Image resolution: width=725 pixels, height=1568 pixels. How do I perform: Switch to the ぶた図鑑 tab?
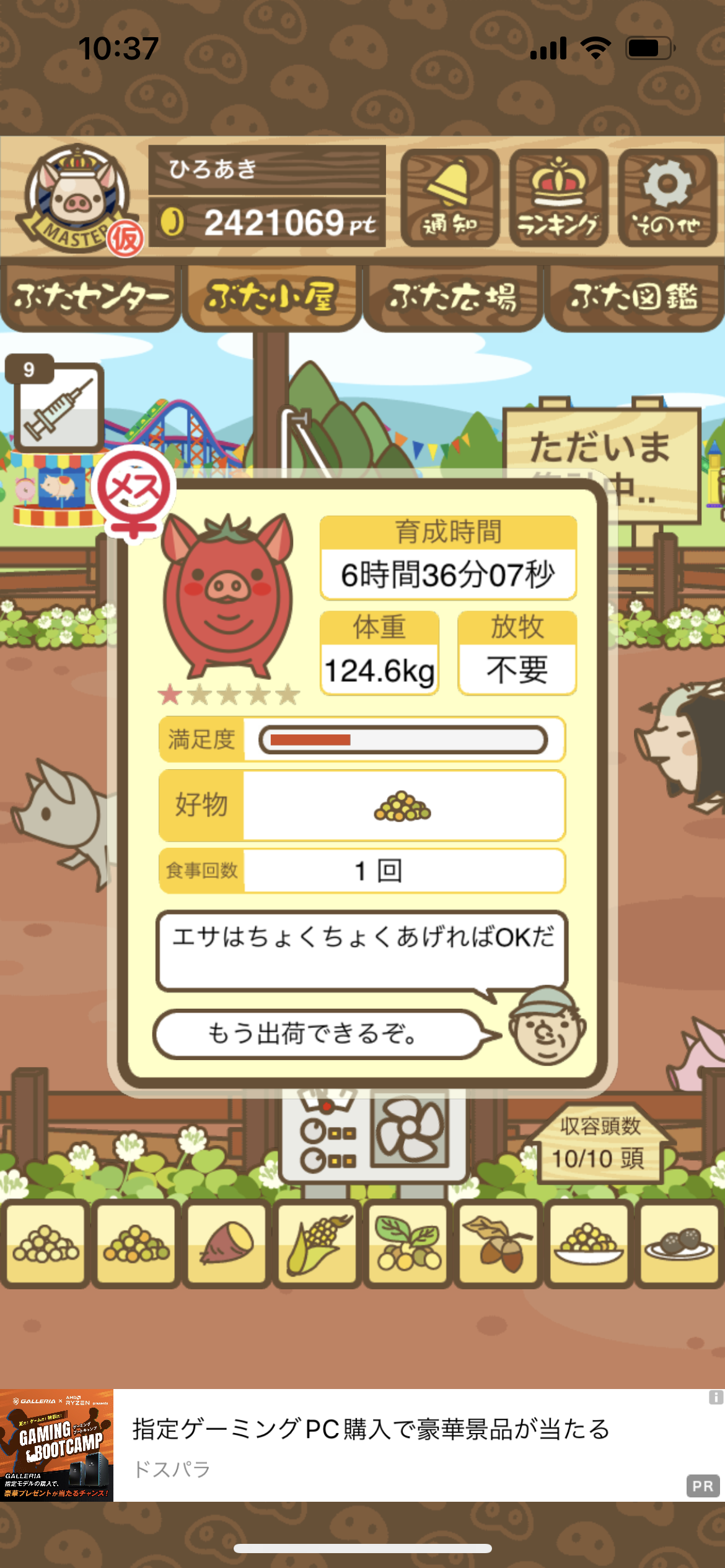(x=635, y=298)
